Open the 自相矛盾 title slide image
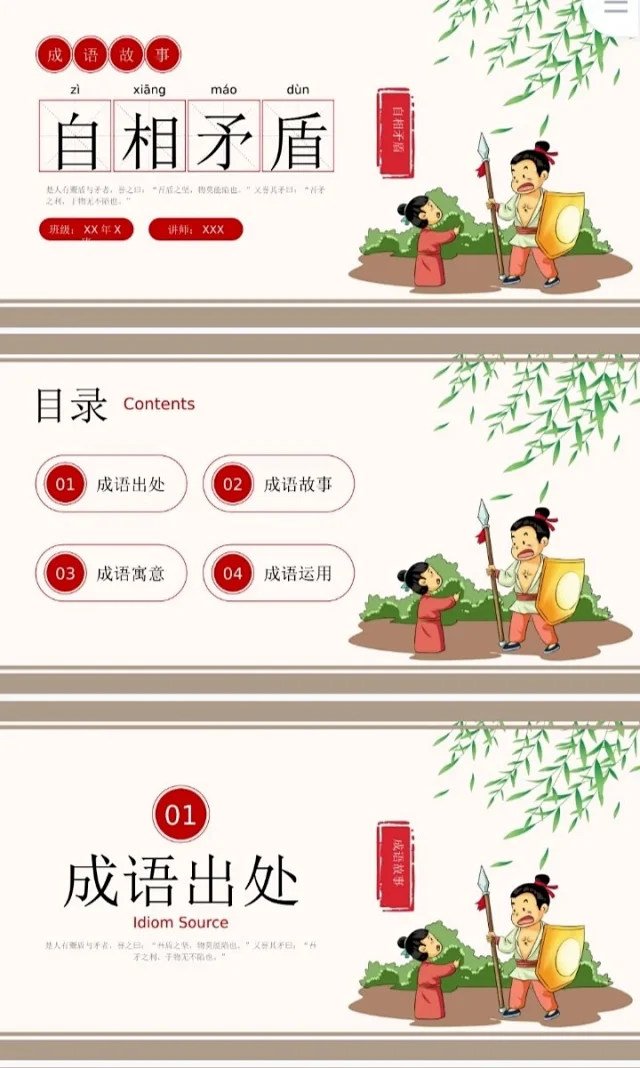This screenshot has height=1068, width=640. [x=319, y=150]
